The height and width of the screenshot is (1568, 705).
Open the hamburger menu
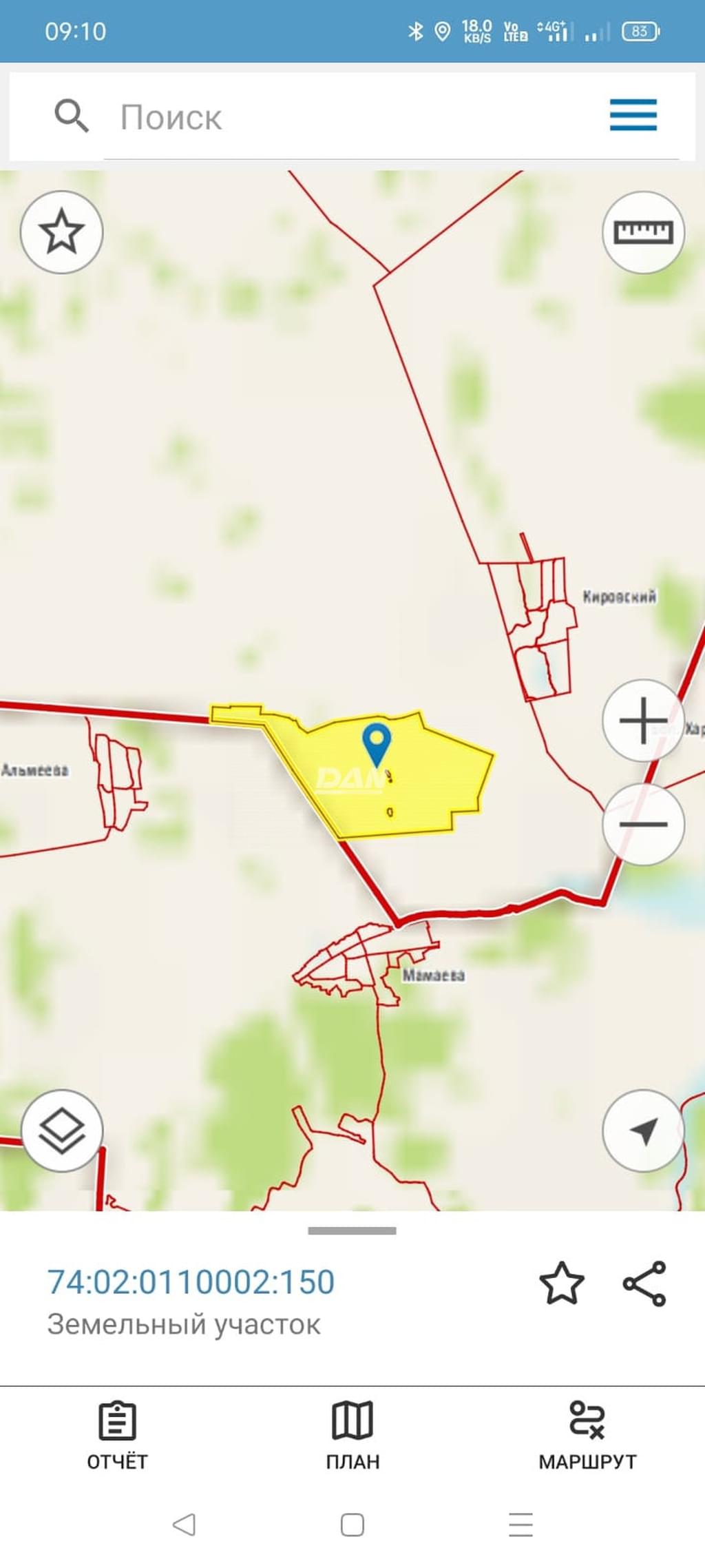(x=633, y=115)
